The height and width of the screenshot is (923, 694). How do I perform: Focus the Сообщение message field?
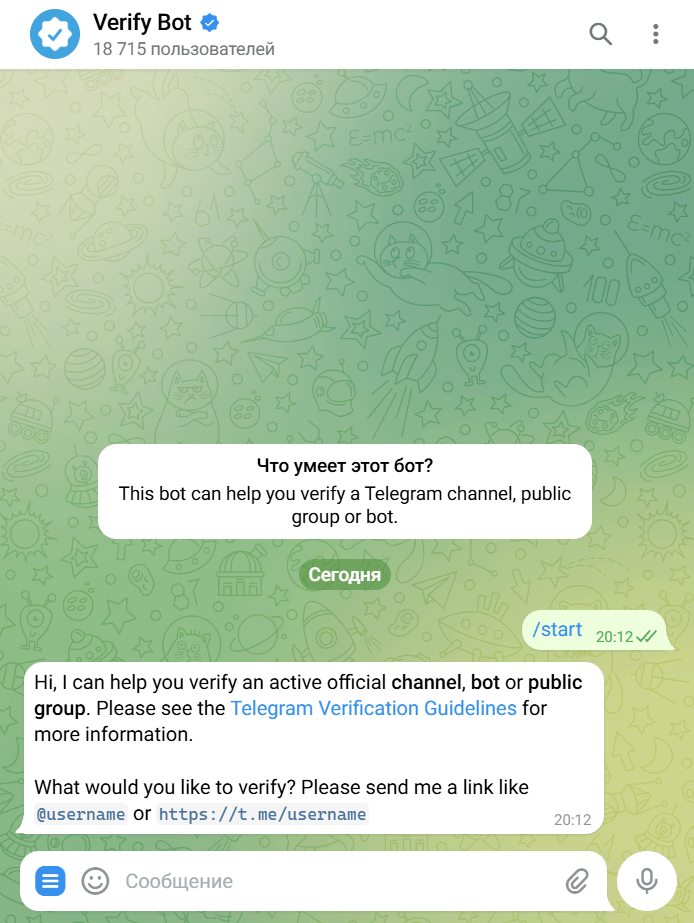point(330,881)
